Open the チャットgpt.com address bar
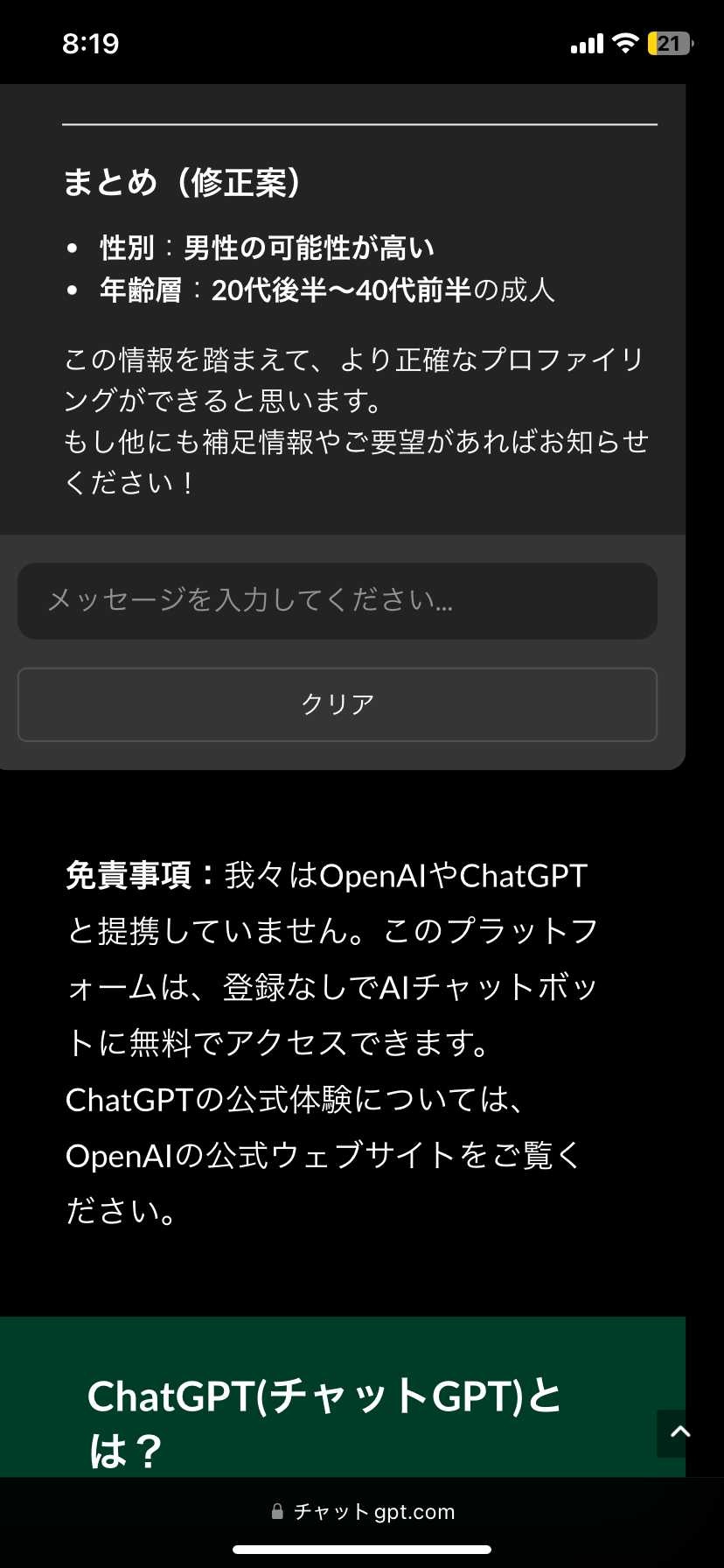724x1568 pixels. (x=362, y=1511)
